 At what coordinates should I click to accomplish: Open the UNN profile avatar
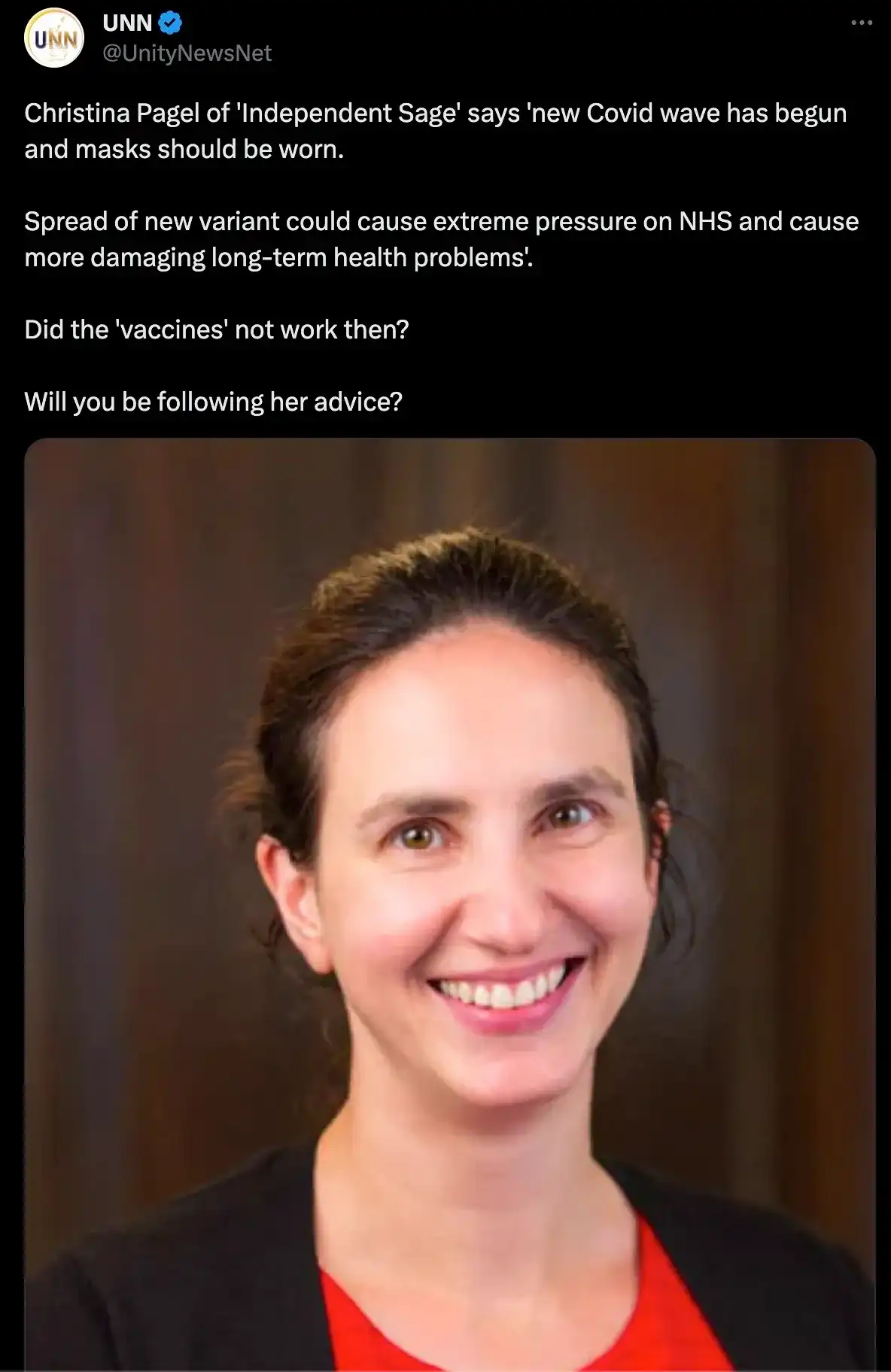(x=53, y=38)
